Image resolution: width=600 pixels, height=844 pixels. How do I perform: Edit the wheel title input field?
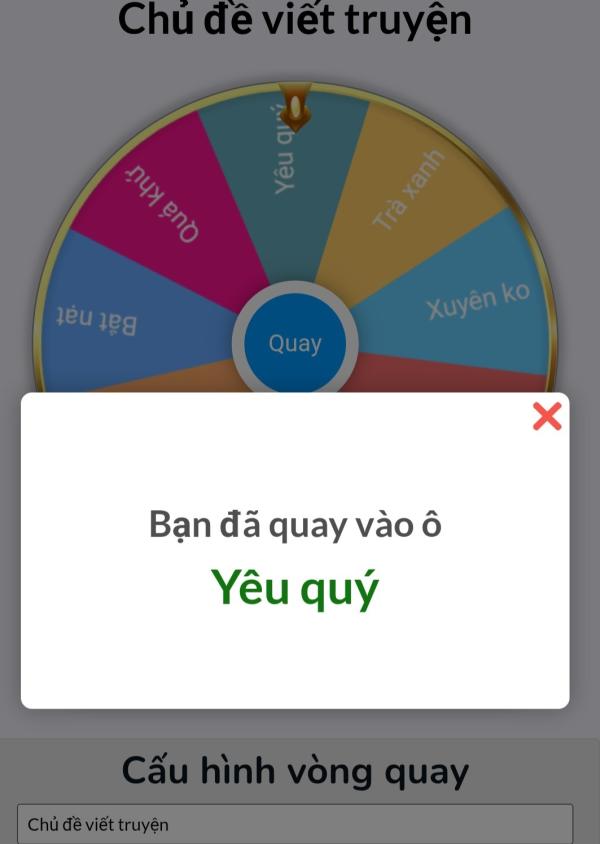pyautogui.click(x=295, y=824)
